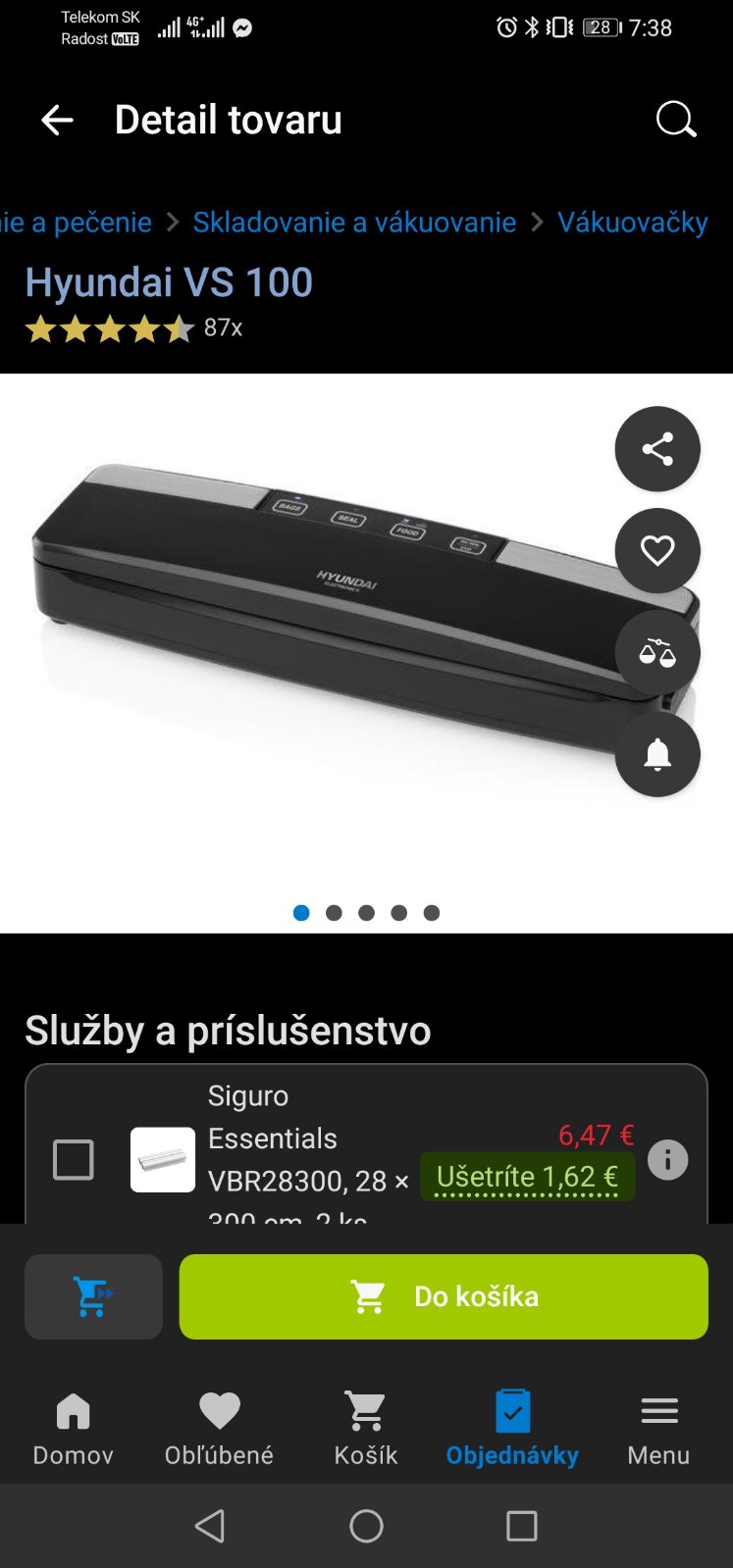Screen dimensions: 733x1568
Task: Select Siguro Essentials accessory checkbox
Action: click(74, 1160)
